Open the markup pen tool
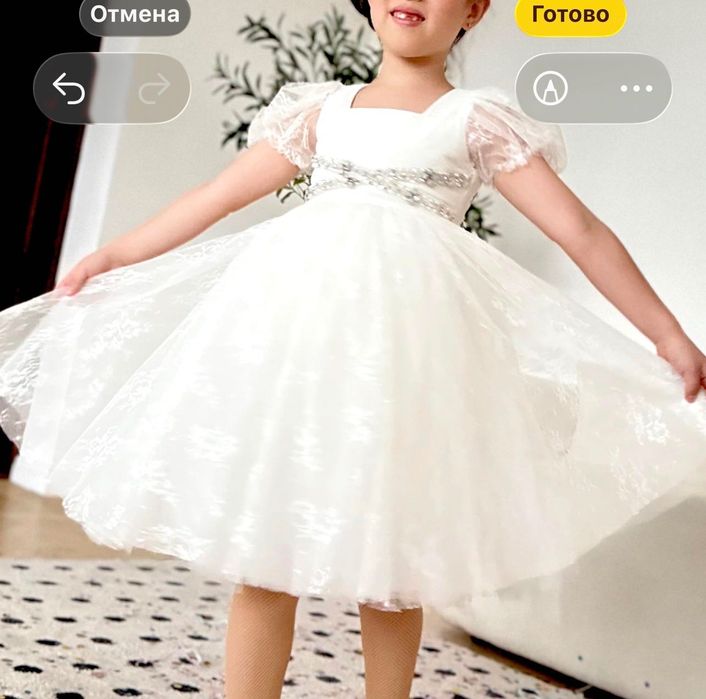 [x=550, y=89]
